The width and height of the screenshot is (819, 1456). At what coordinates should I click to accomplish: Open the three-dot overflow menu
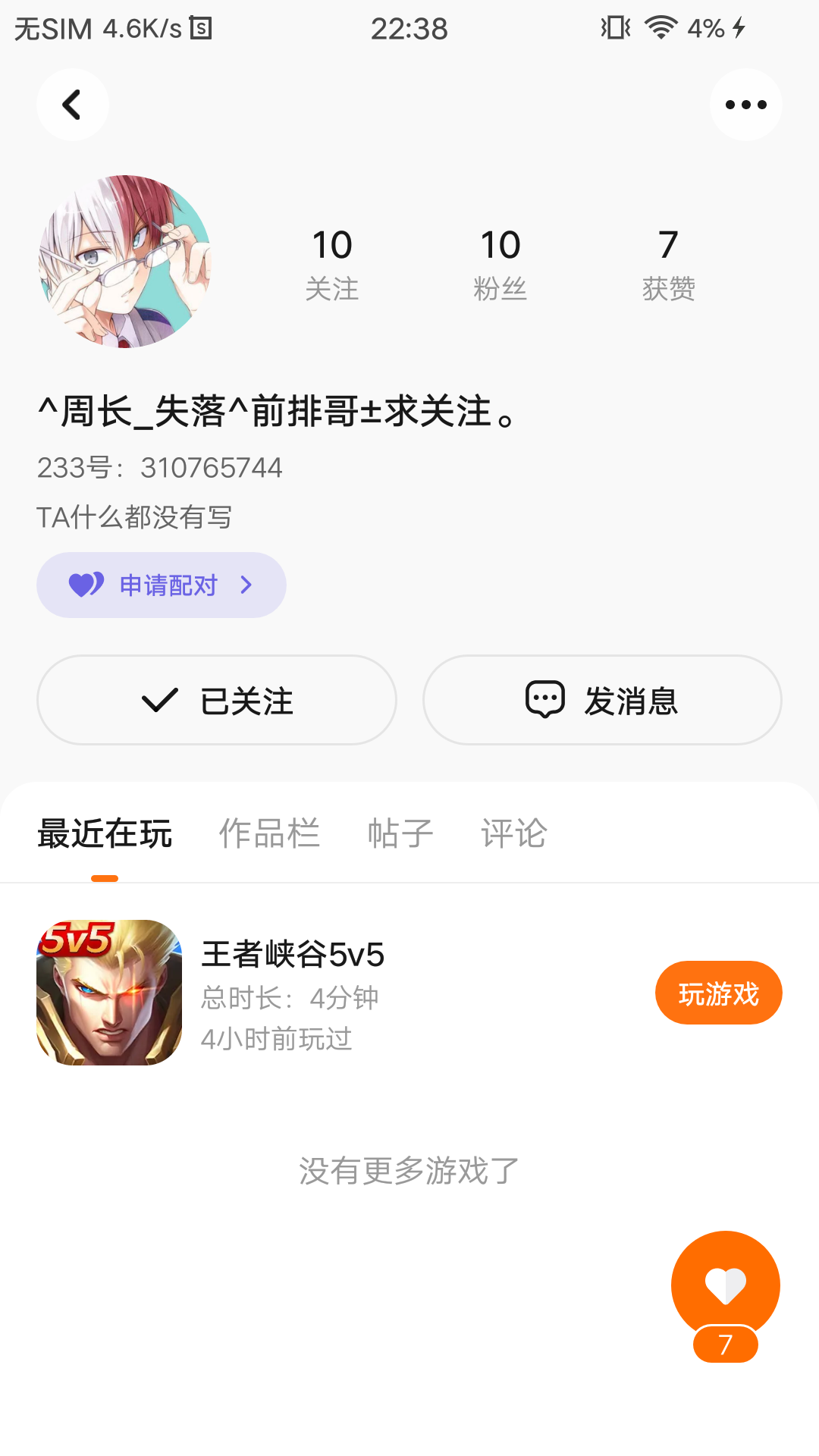point(745,105)
